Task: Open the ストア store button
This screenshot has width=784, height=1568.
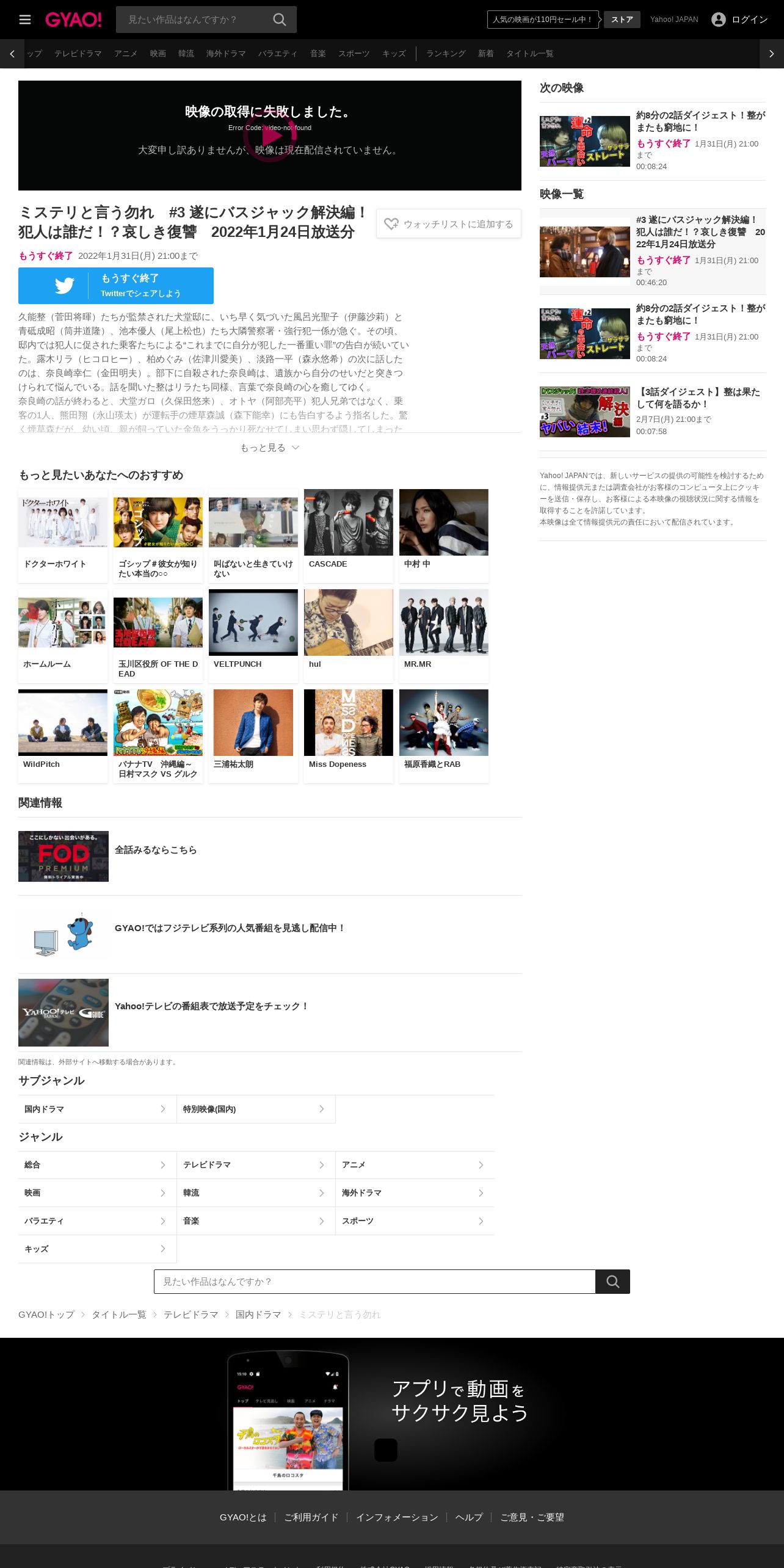Action: click(622, 20)
